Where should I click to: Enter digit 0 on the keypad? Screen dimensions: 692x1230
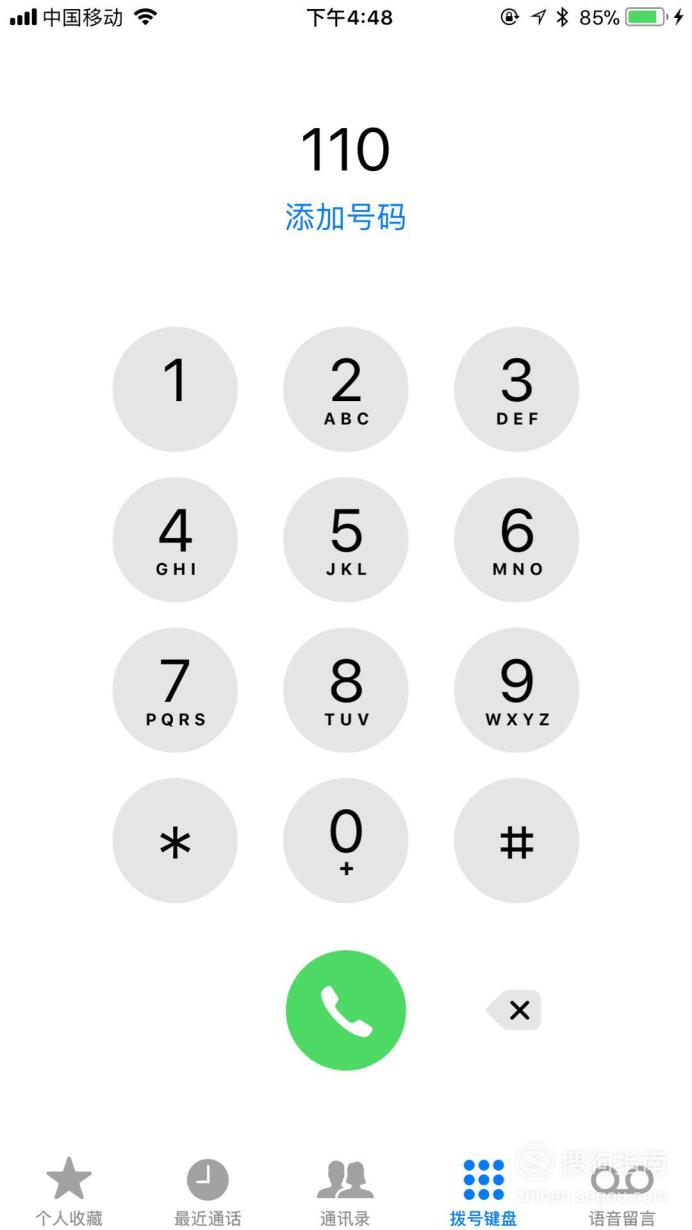click(346, 841)
